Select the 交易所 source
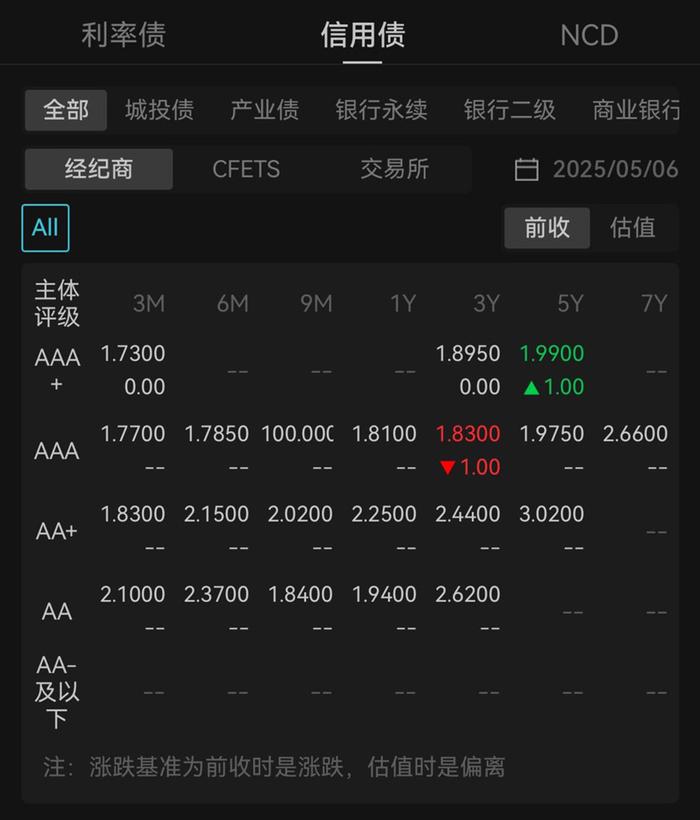Image resolution: width=700 pixels, height=820 pixels. (394, 169)
